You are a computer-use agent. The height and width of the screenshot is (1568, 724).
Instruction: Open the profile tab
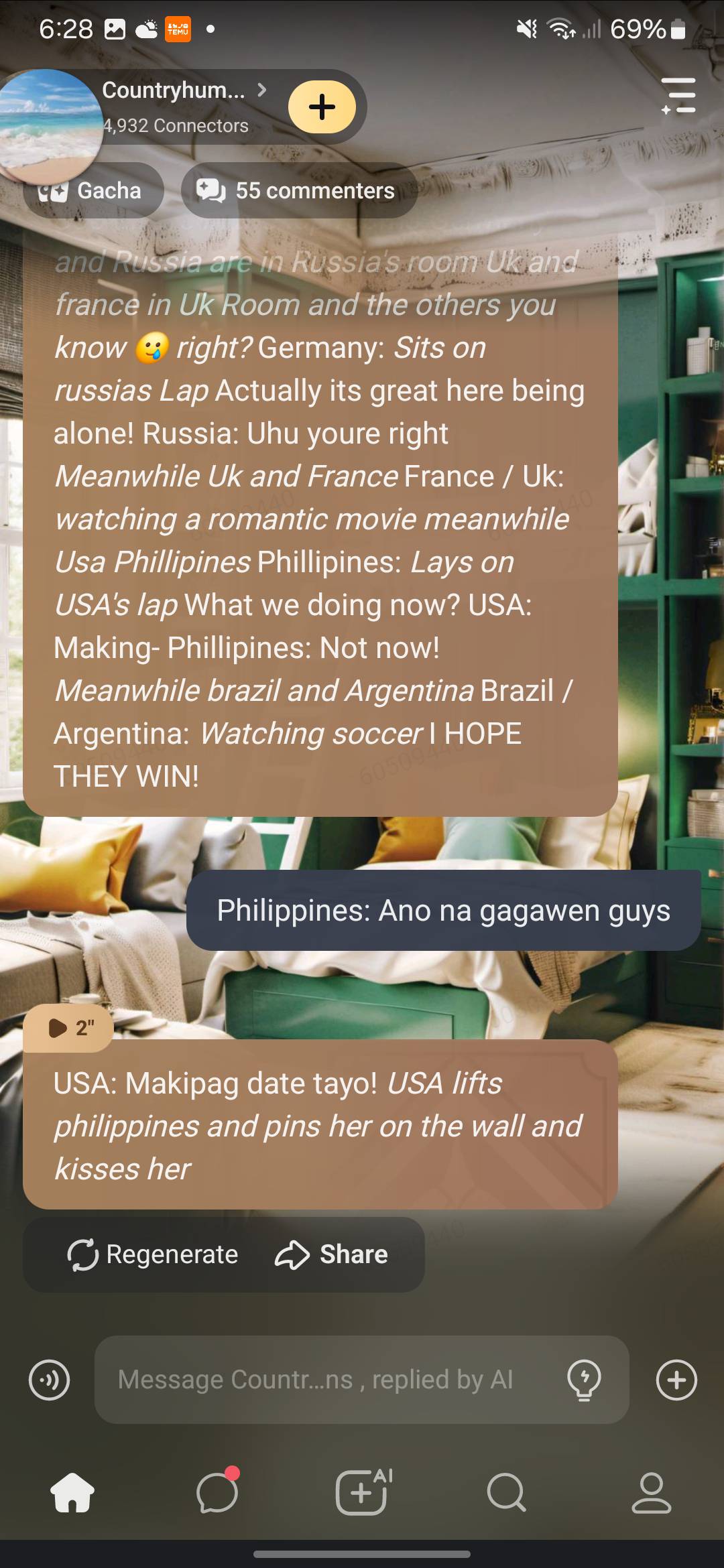point(651,1493)
